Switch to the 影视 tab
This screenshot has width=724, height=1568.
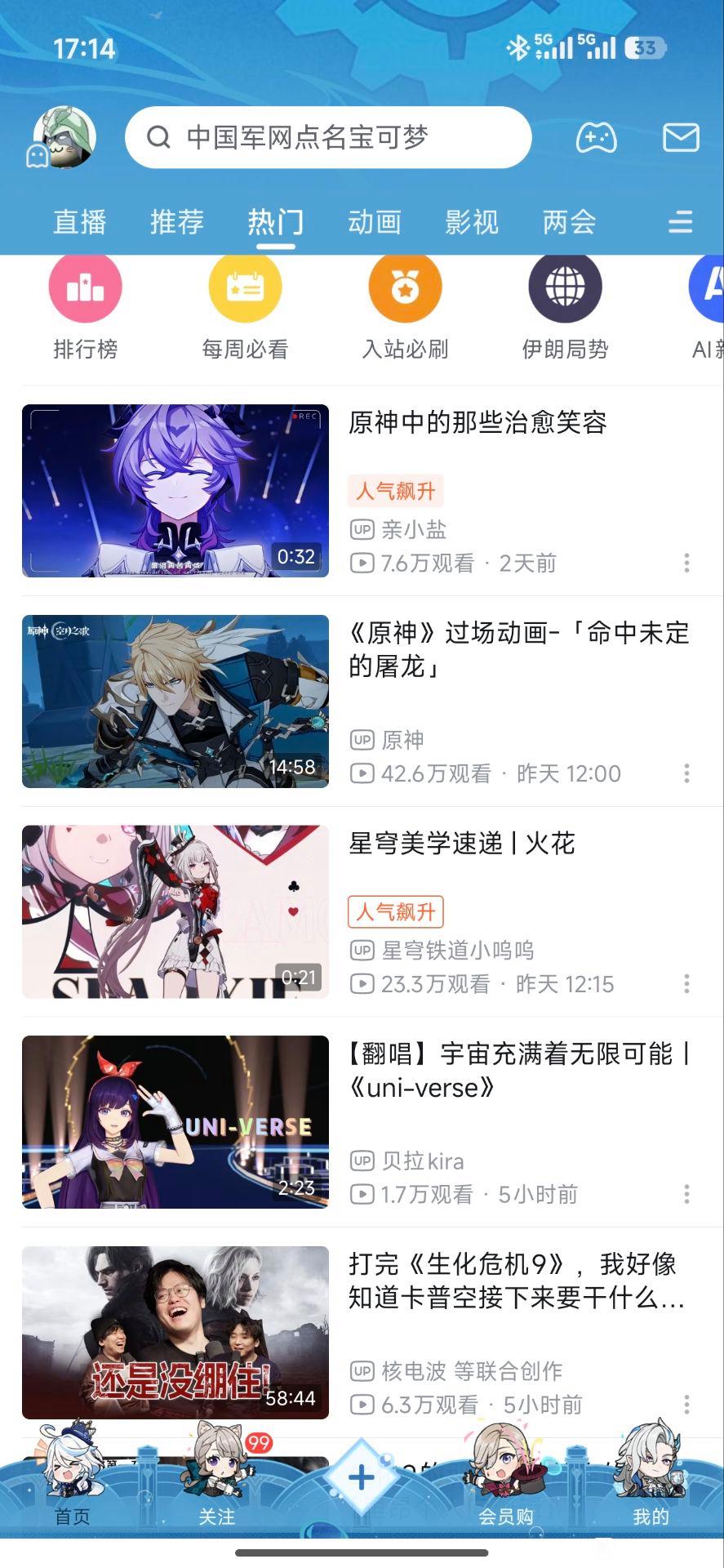pyautogui.click(x=471, y=222)
